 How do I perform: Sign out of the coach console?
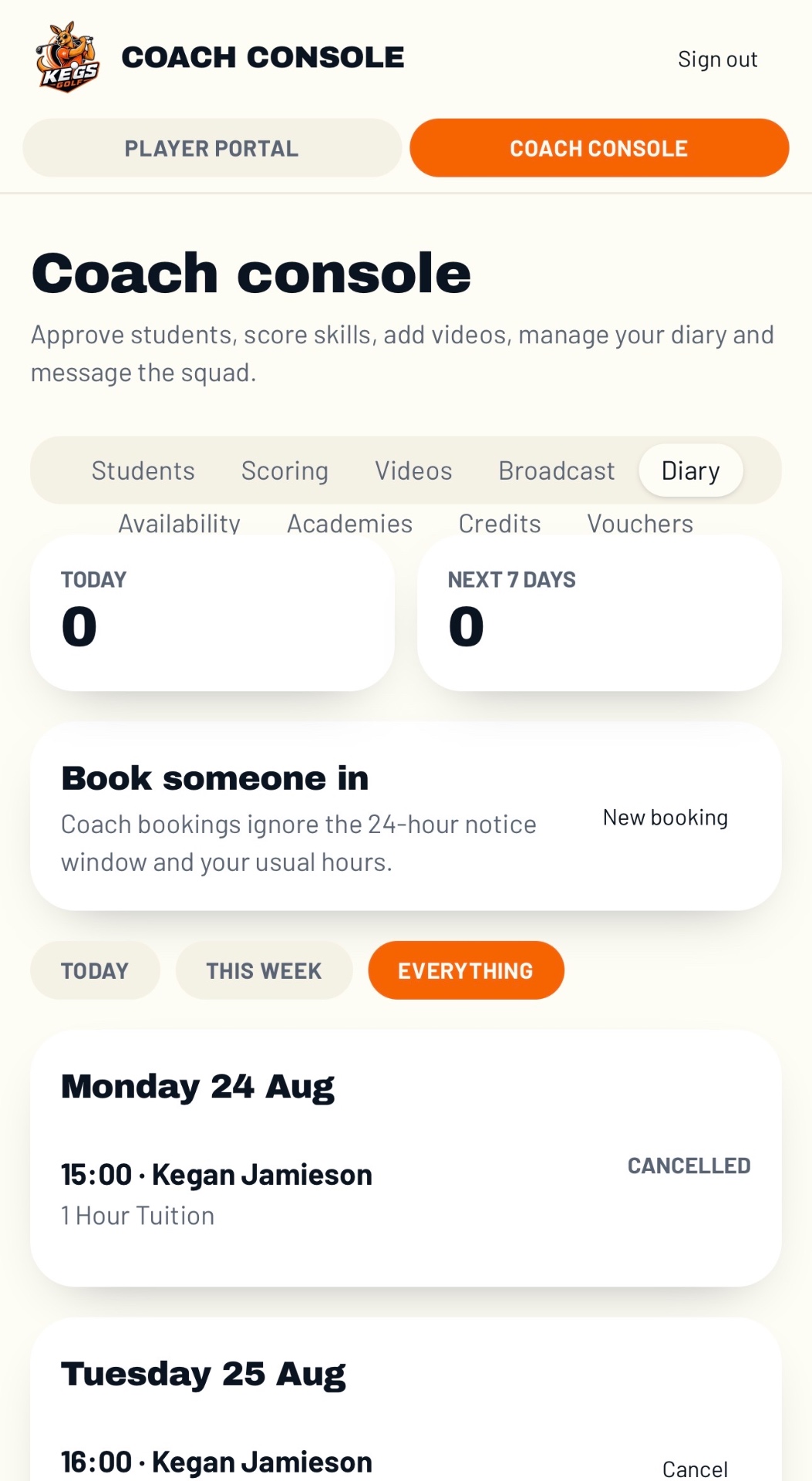(717, 59)
